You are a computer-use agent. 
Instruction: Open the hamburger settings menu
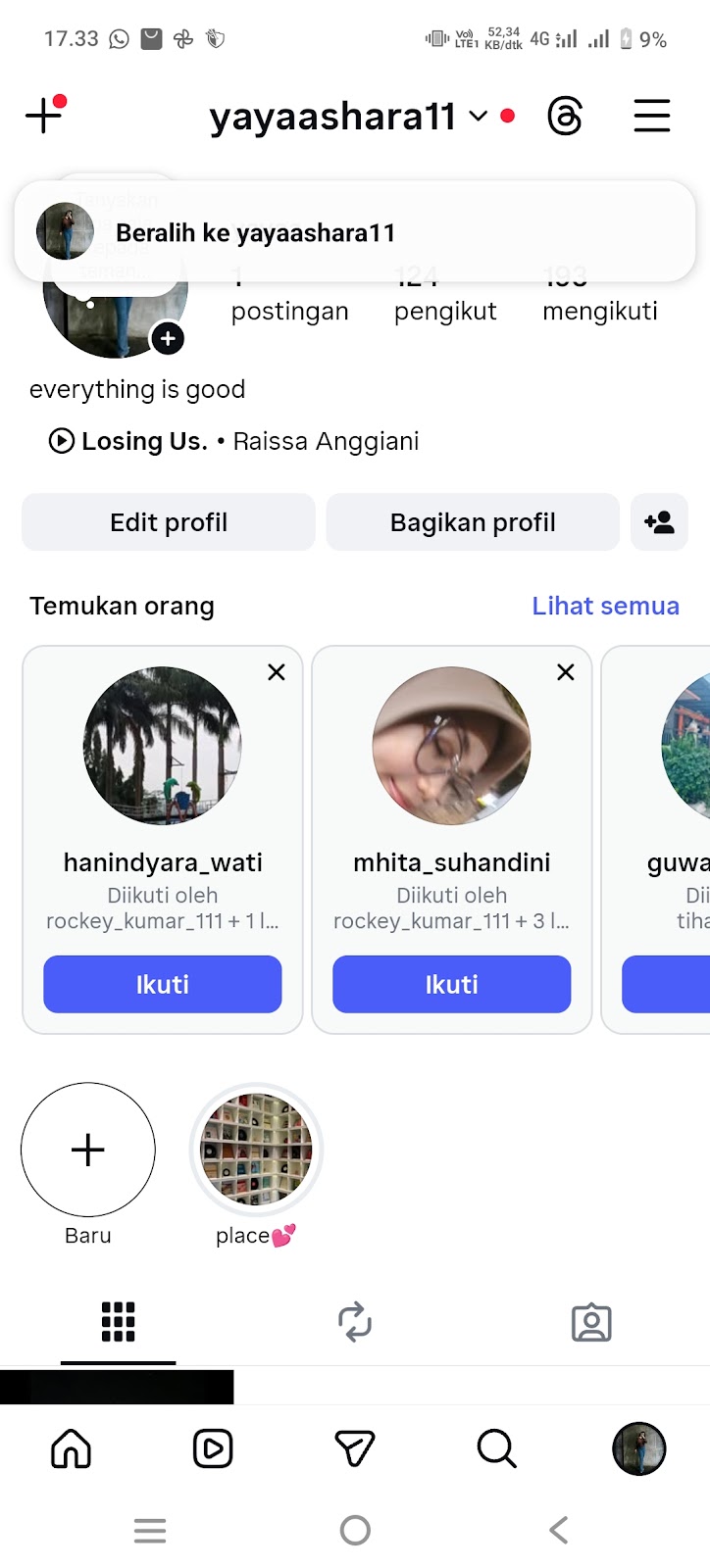[651, 116]
